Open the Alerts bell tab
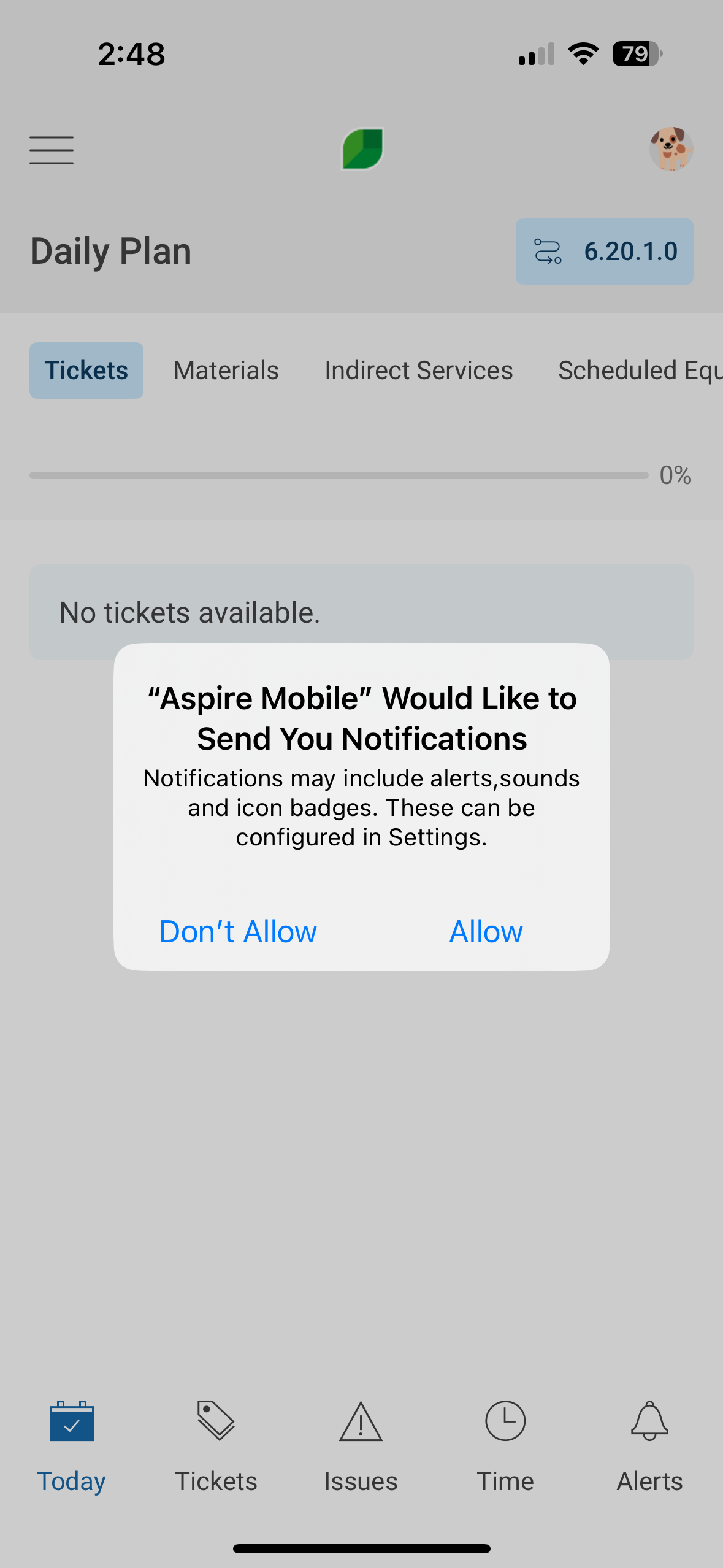 (x=649, y=1445)
